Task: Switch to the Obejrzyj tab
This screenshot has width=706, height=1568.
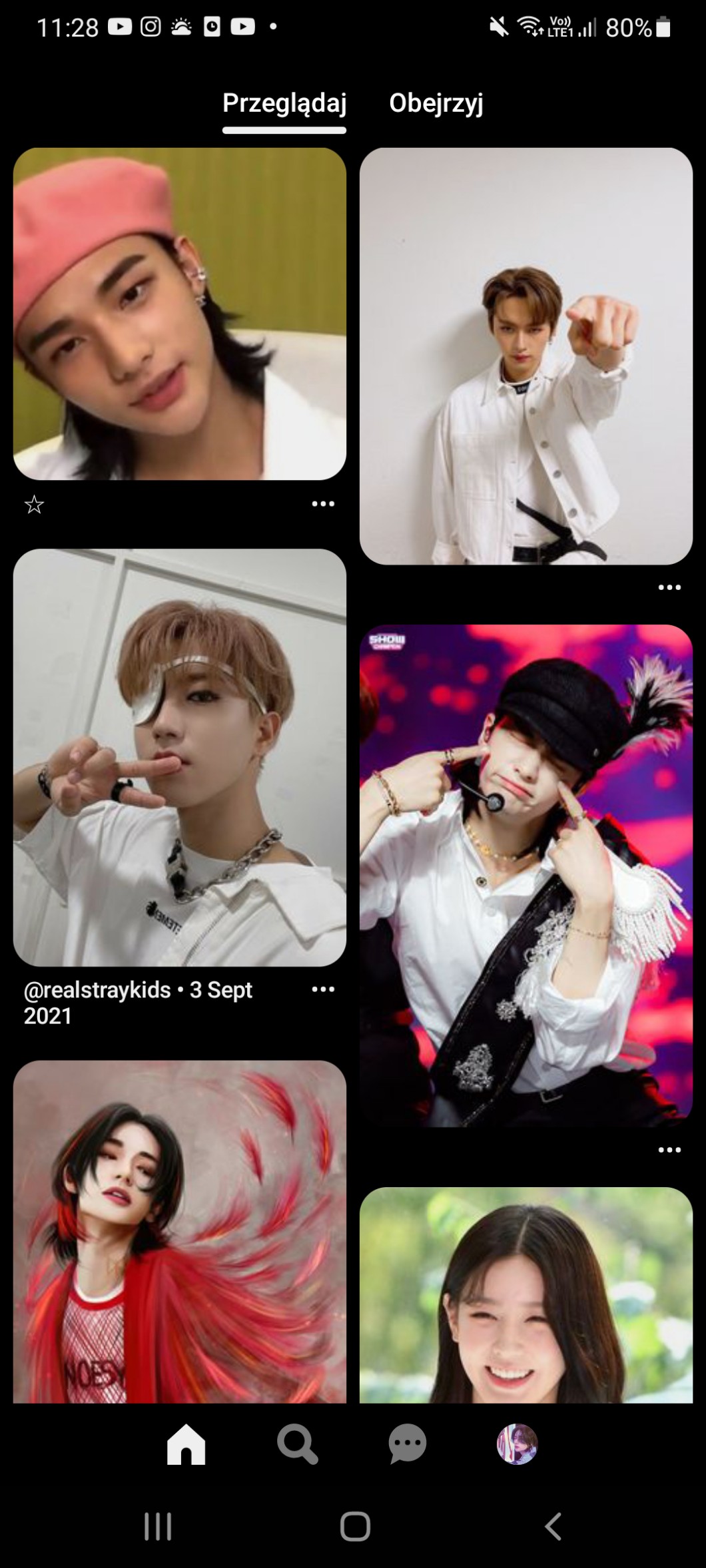Action: click(436, 104)
